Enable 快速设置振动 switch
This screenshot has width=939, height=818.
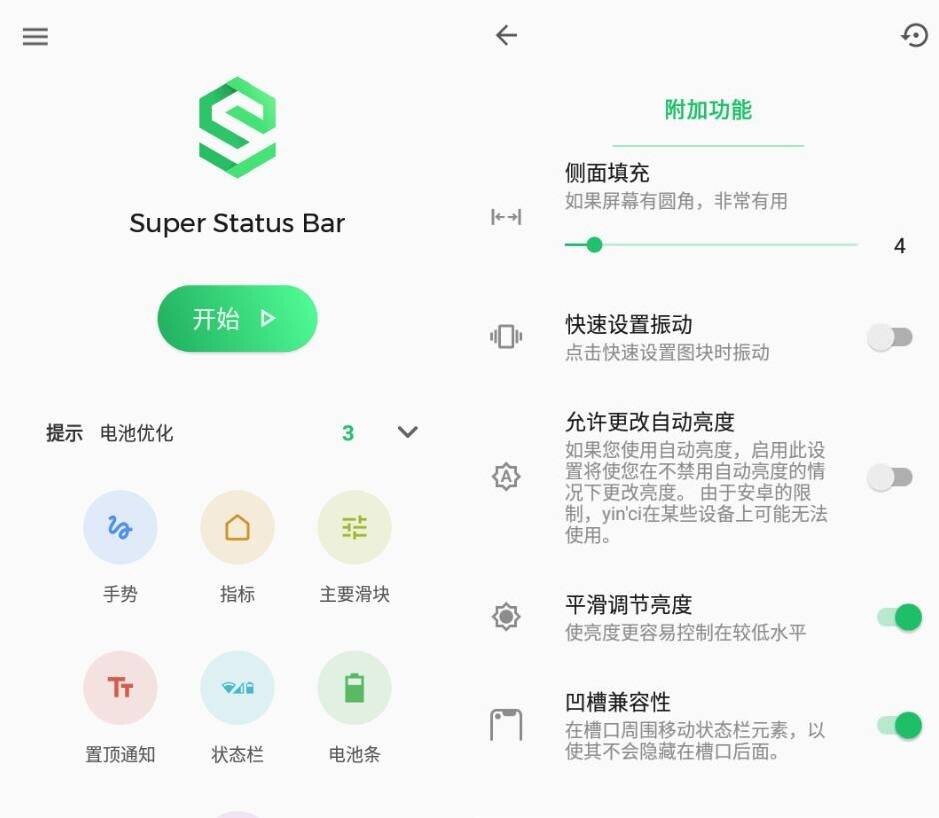[890, 338]
